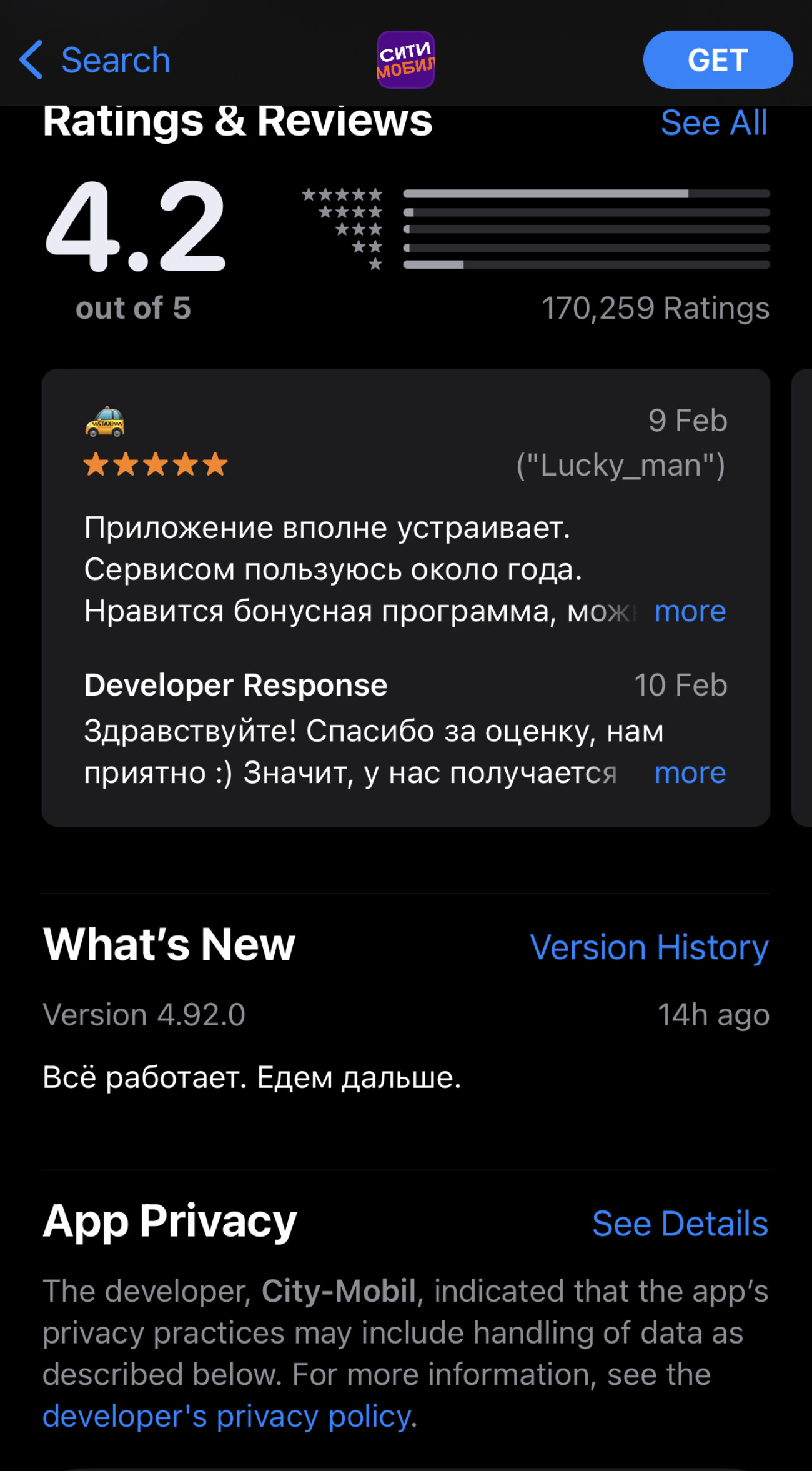Expand the review using its more link

[x=689, y=612]
